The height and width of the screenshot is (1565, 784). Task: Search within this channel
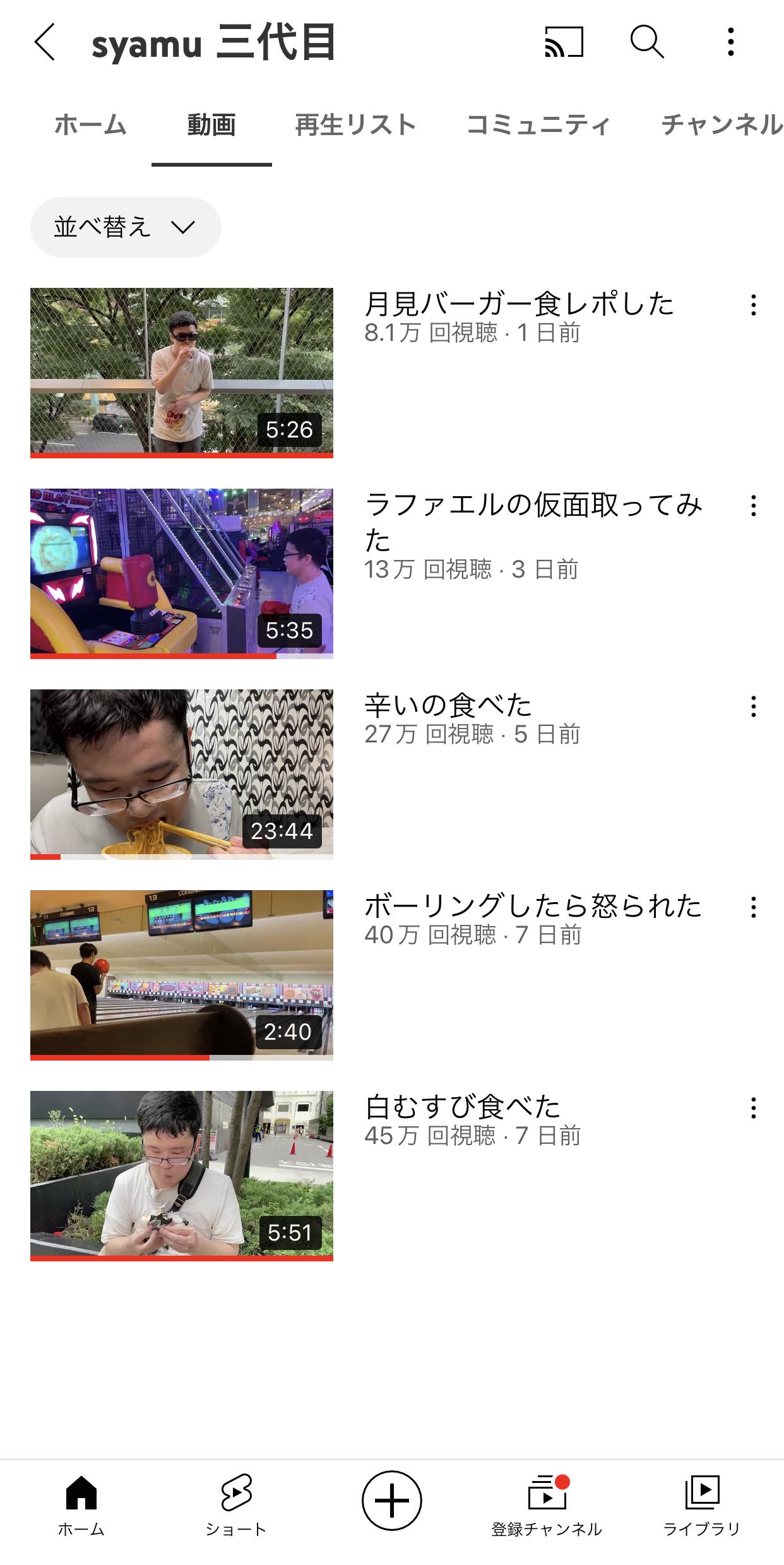pos(647,42)
